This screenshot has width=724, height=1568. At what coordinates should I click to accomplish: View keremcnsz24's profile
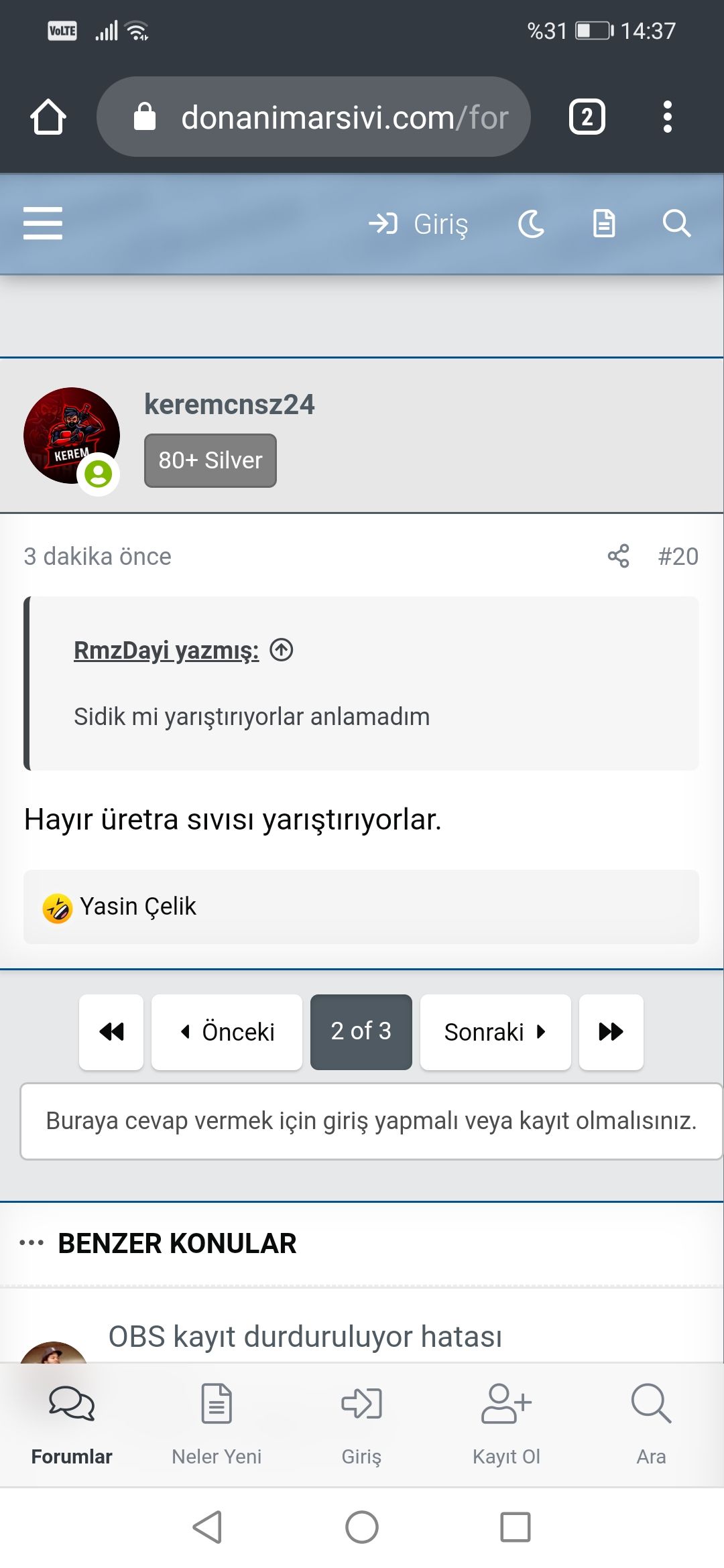(229, 405)
